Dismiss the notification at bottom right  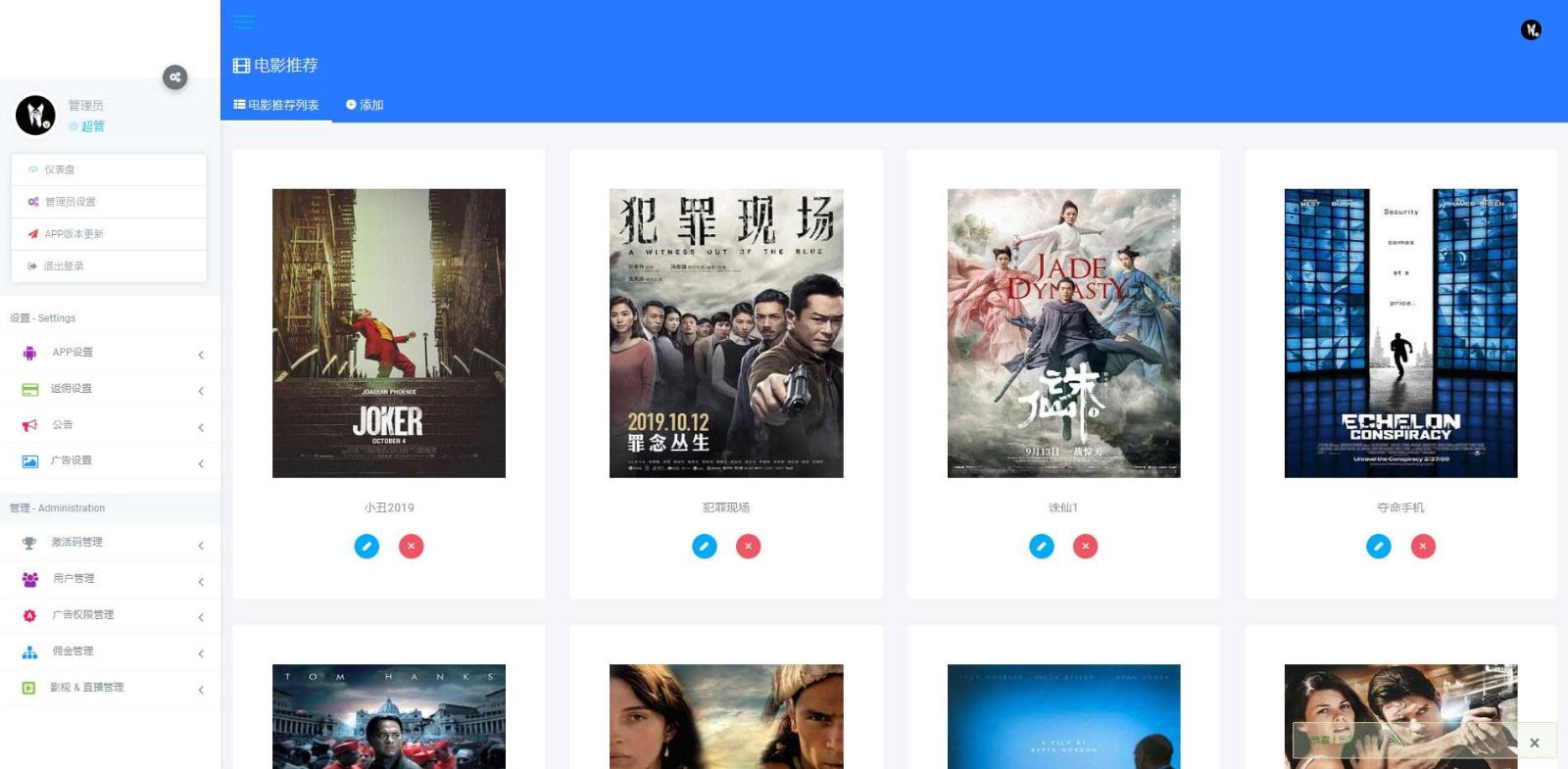point(1535,743)
